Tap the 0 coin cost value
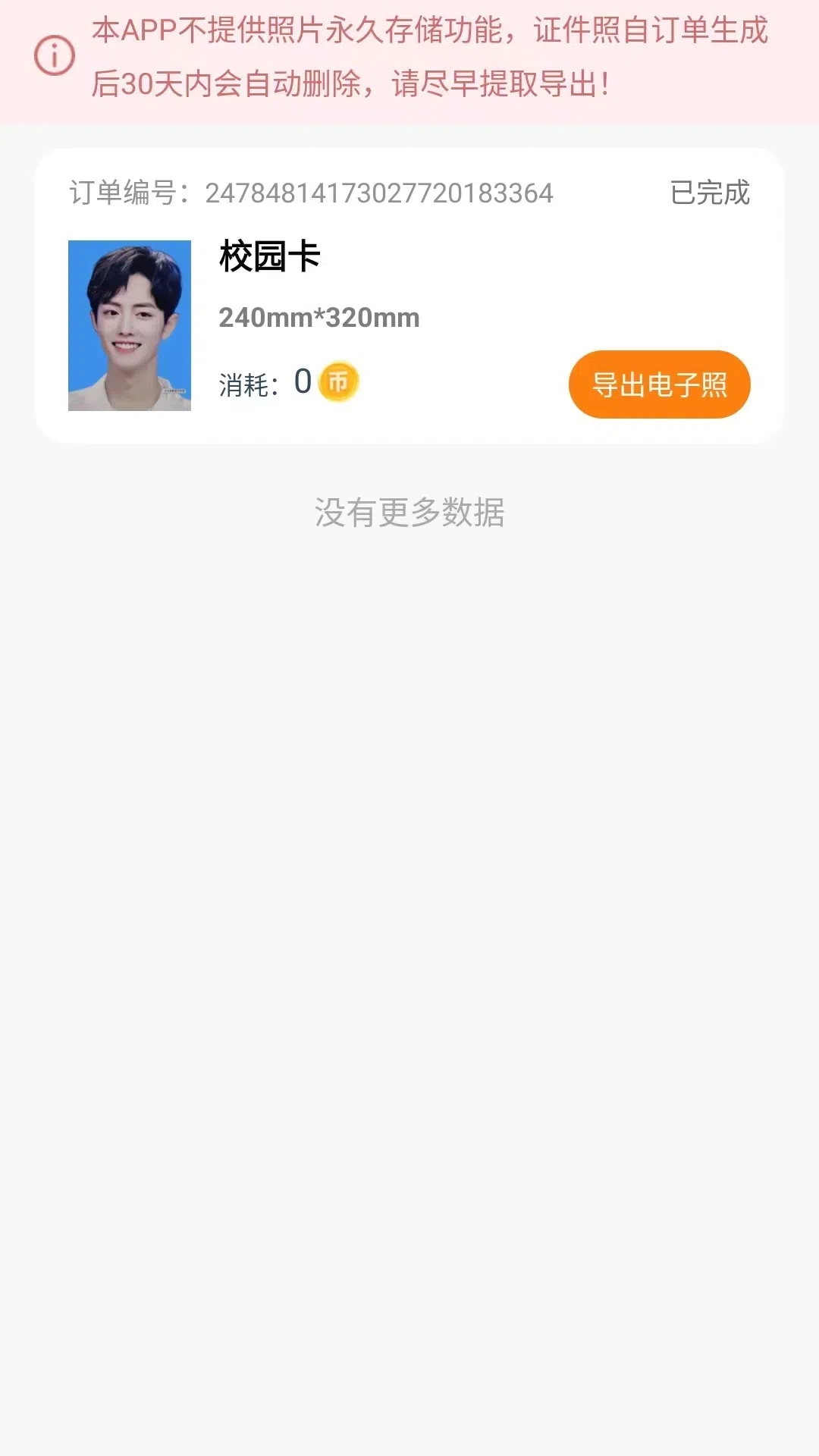Viewport: 819px width, 1456px height. tap(301, 382)
